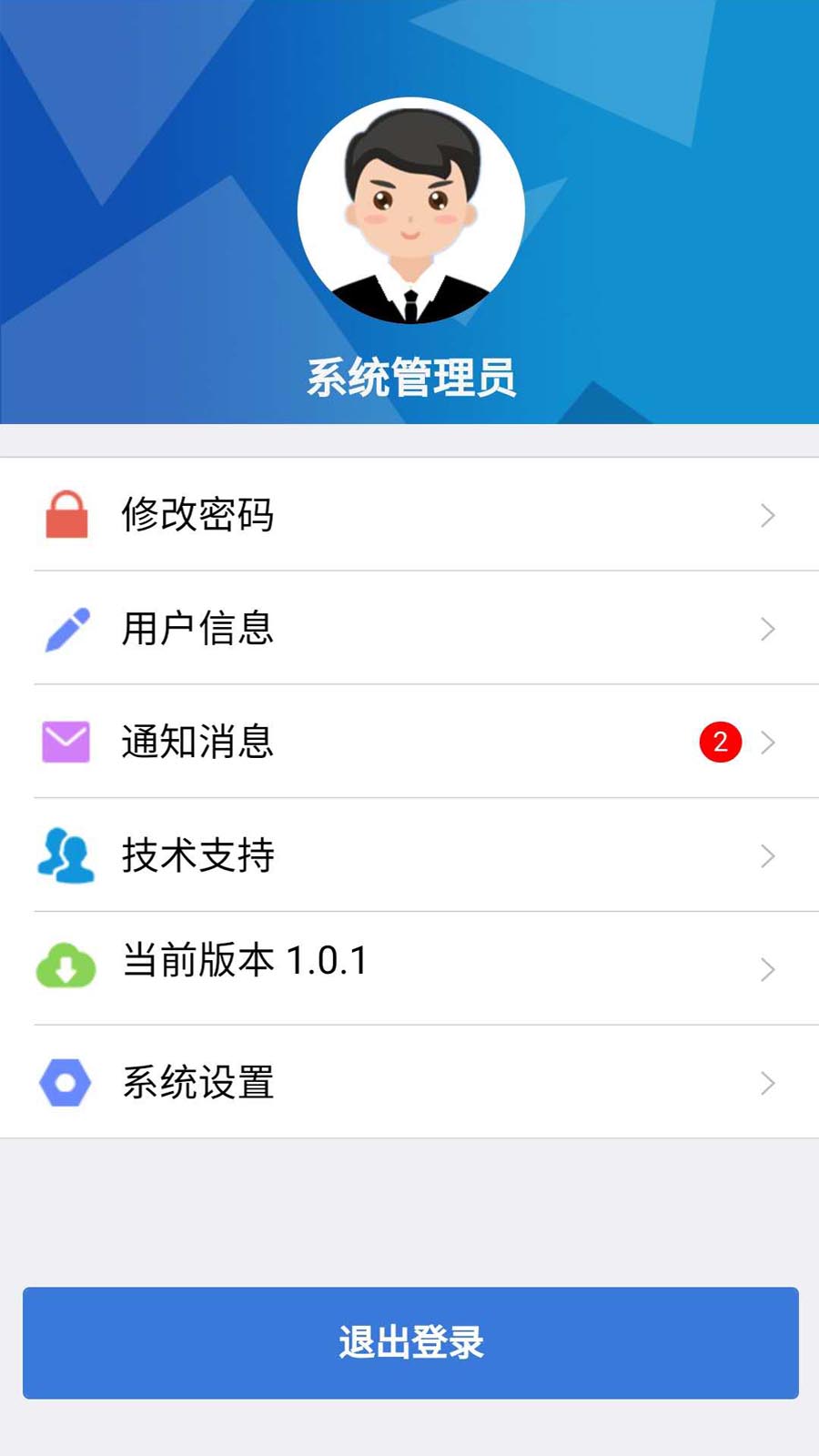Viewport: 819px width, 1456px height.
Task: Tap the 系统管理员 profile avatar
Action: click(x=410, y=211)
